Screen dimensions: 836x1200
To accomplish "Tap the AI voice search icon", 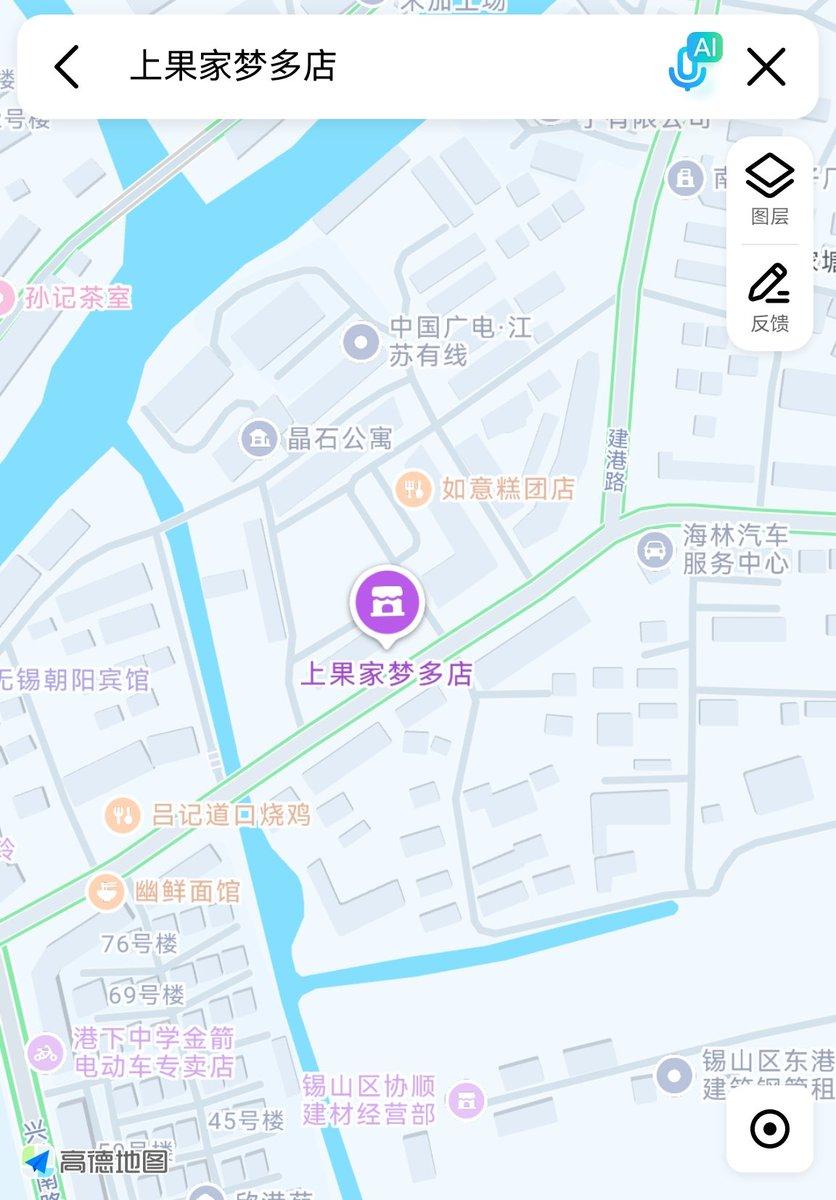I will pos(696,67).
